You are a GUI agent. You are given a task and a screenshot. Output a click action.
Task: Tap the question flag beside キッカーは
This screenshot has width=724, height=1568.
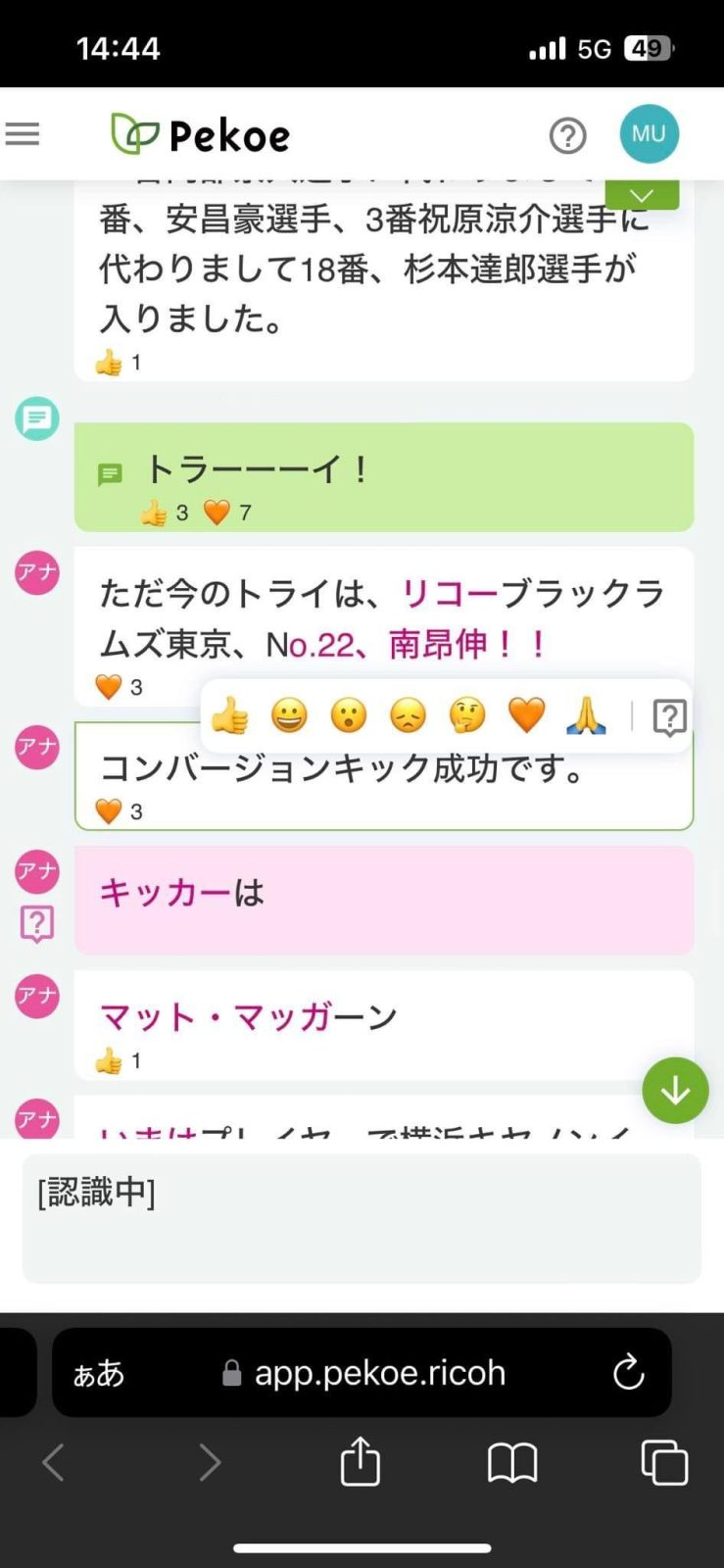[36, 922]
